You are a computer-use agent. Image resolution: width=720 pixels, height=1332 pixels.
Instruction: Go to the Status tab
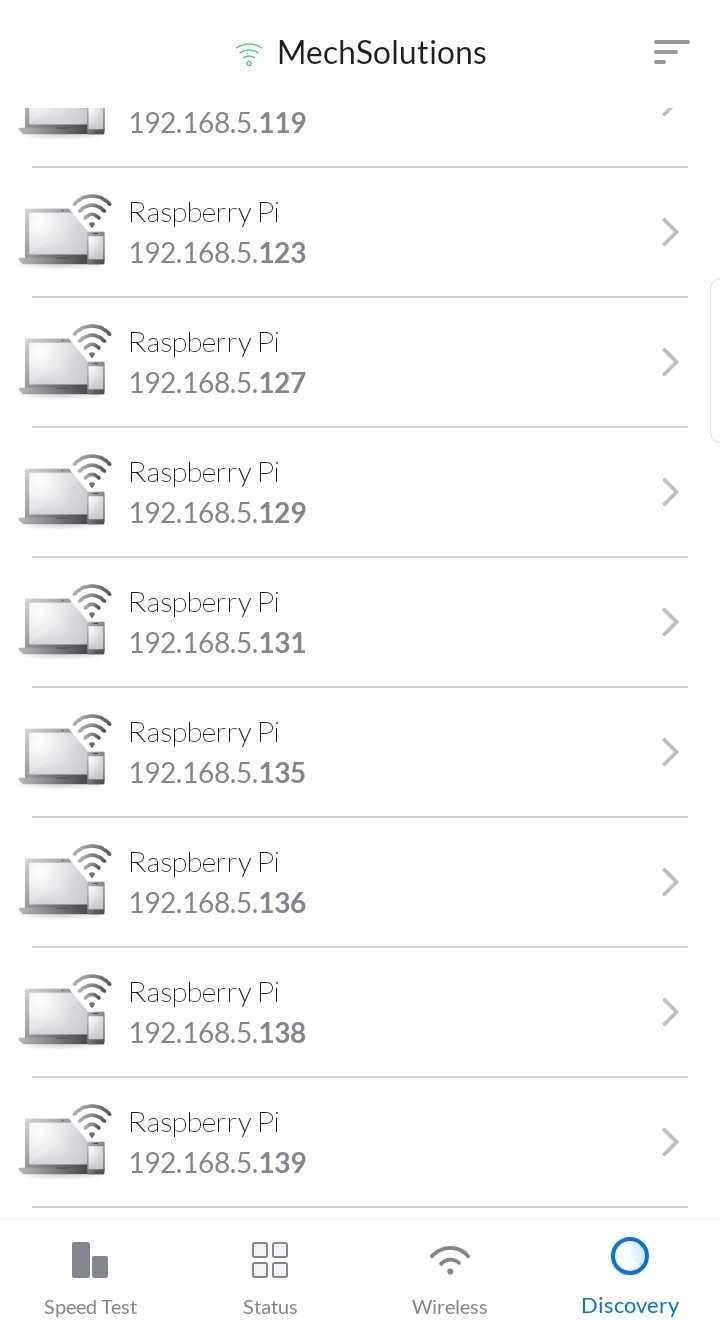coord(270,1277)
